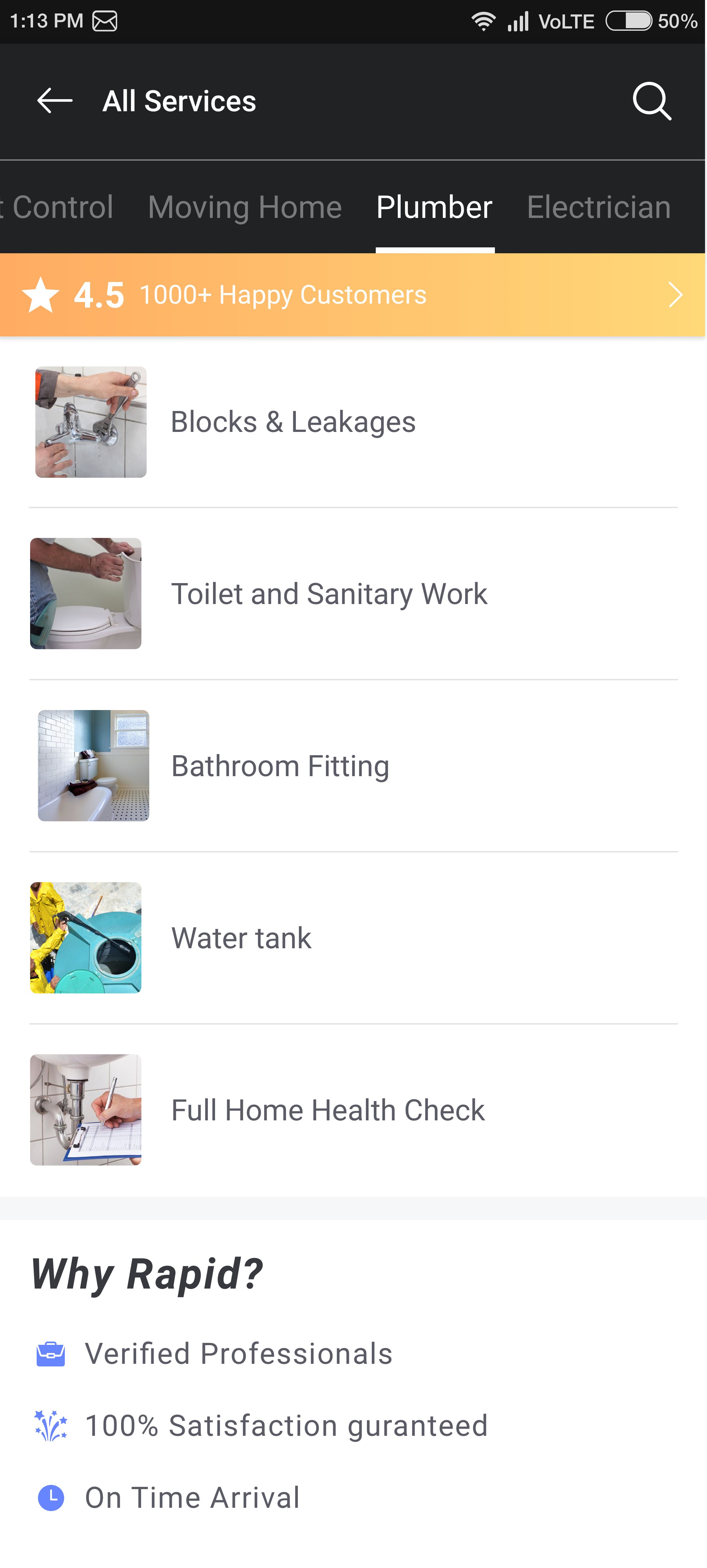Go back using the arrow icon
The image size is (707, 1568).
[x=55, y=100]
